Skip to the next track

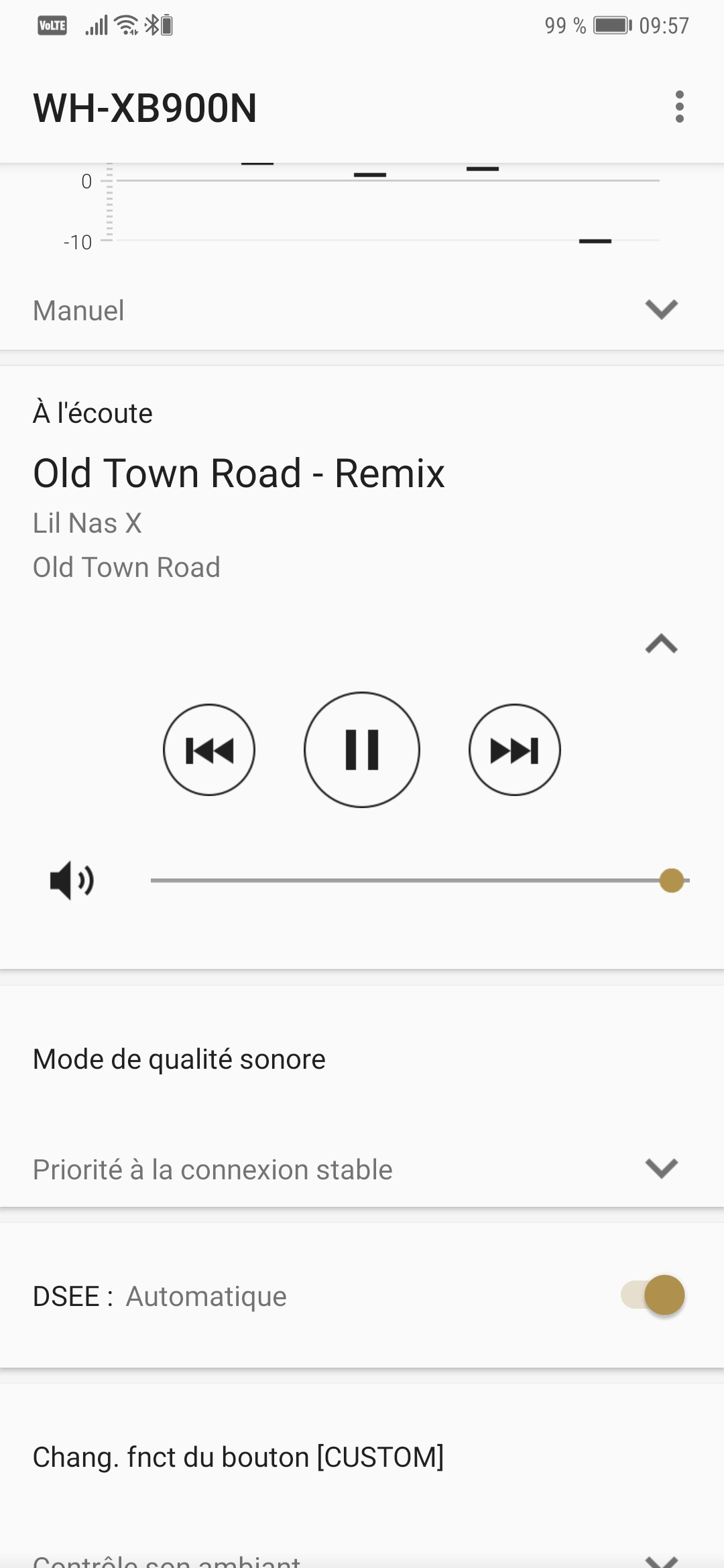[515, 750]
